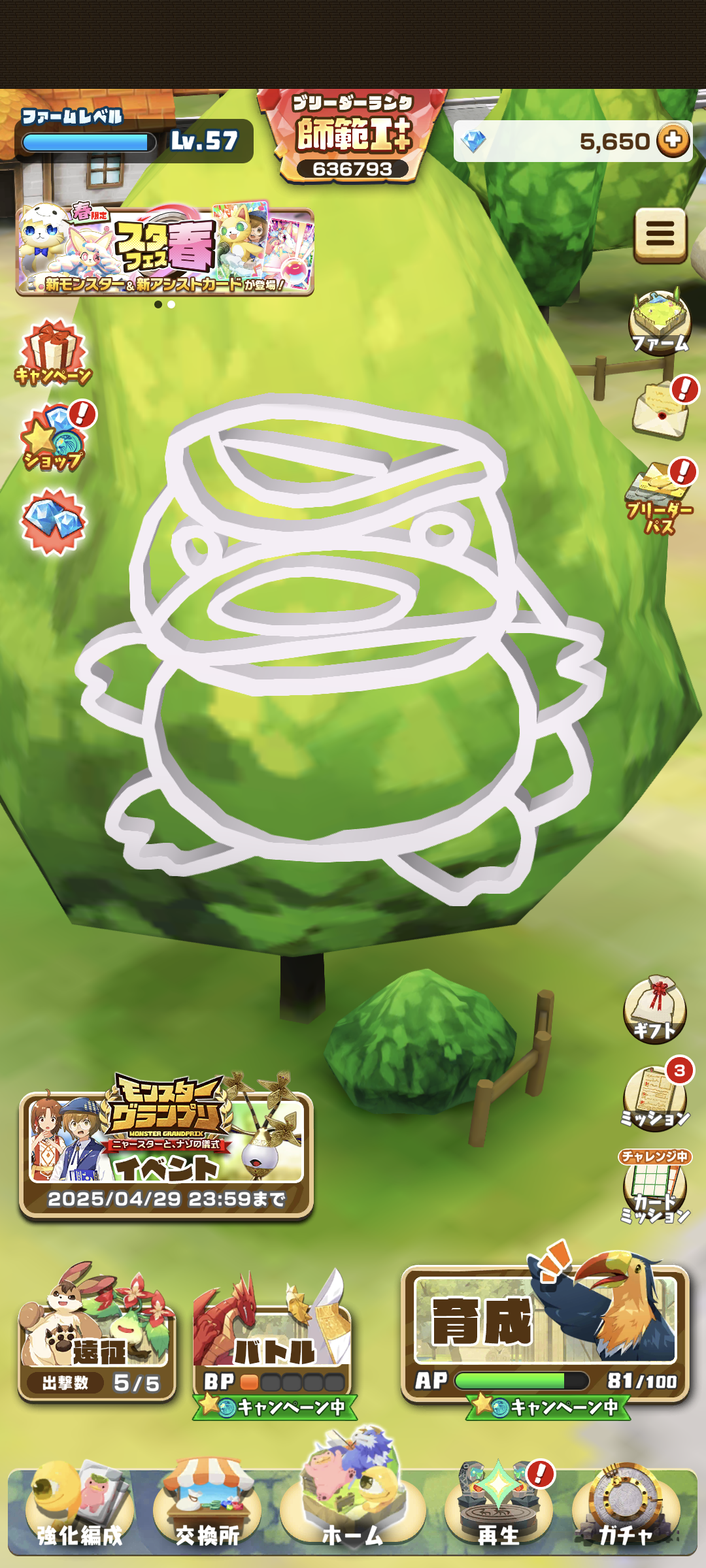Image resolution: width=706 pixels, height=1568 pixels.
Task: Open the hamburger menu button
Action: click(660, 235)
